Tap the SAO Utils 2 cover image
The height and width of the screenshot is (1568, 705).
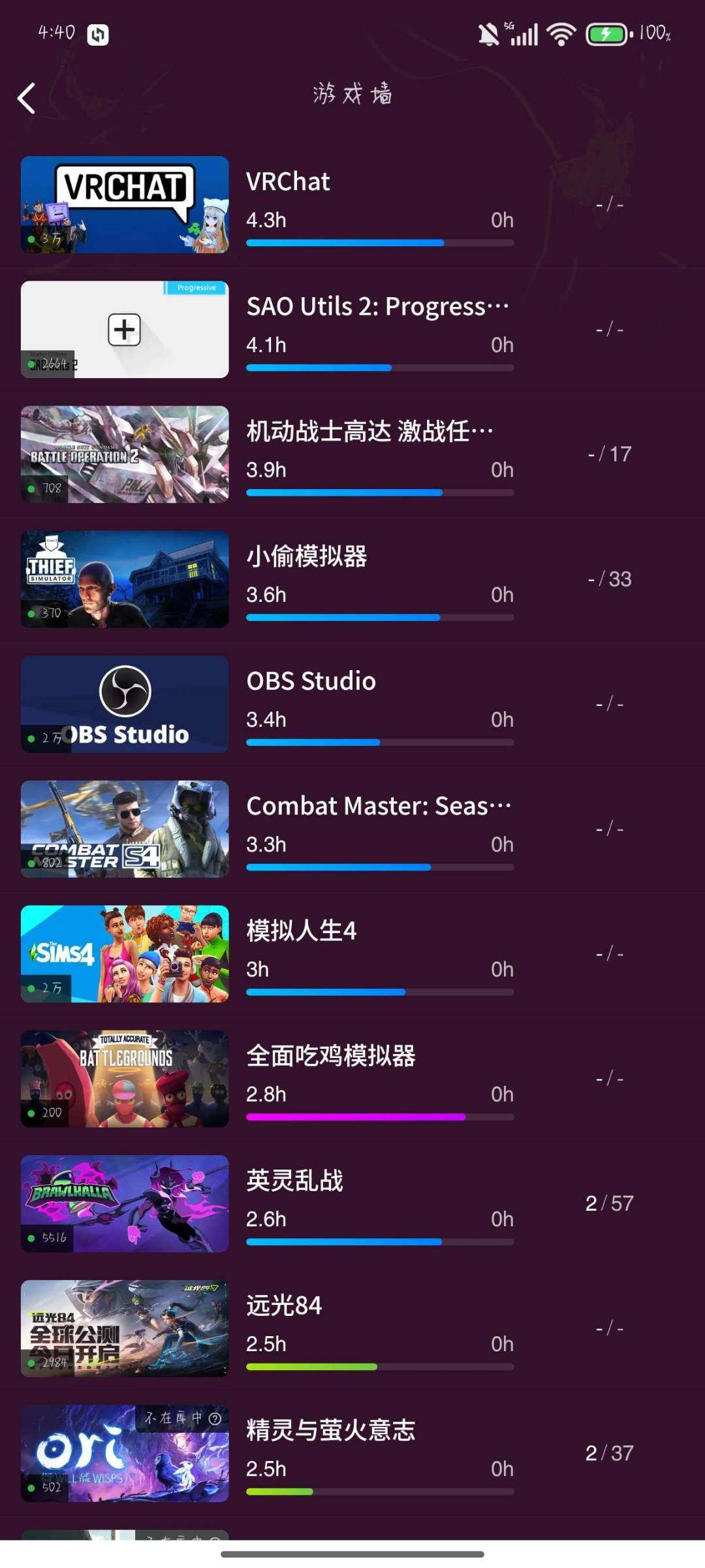(124, 330)
